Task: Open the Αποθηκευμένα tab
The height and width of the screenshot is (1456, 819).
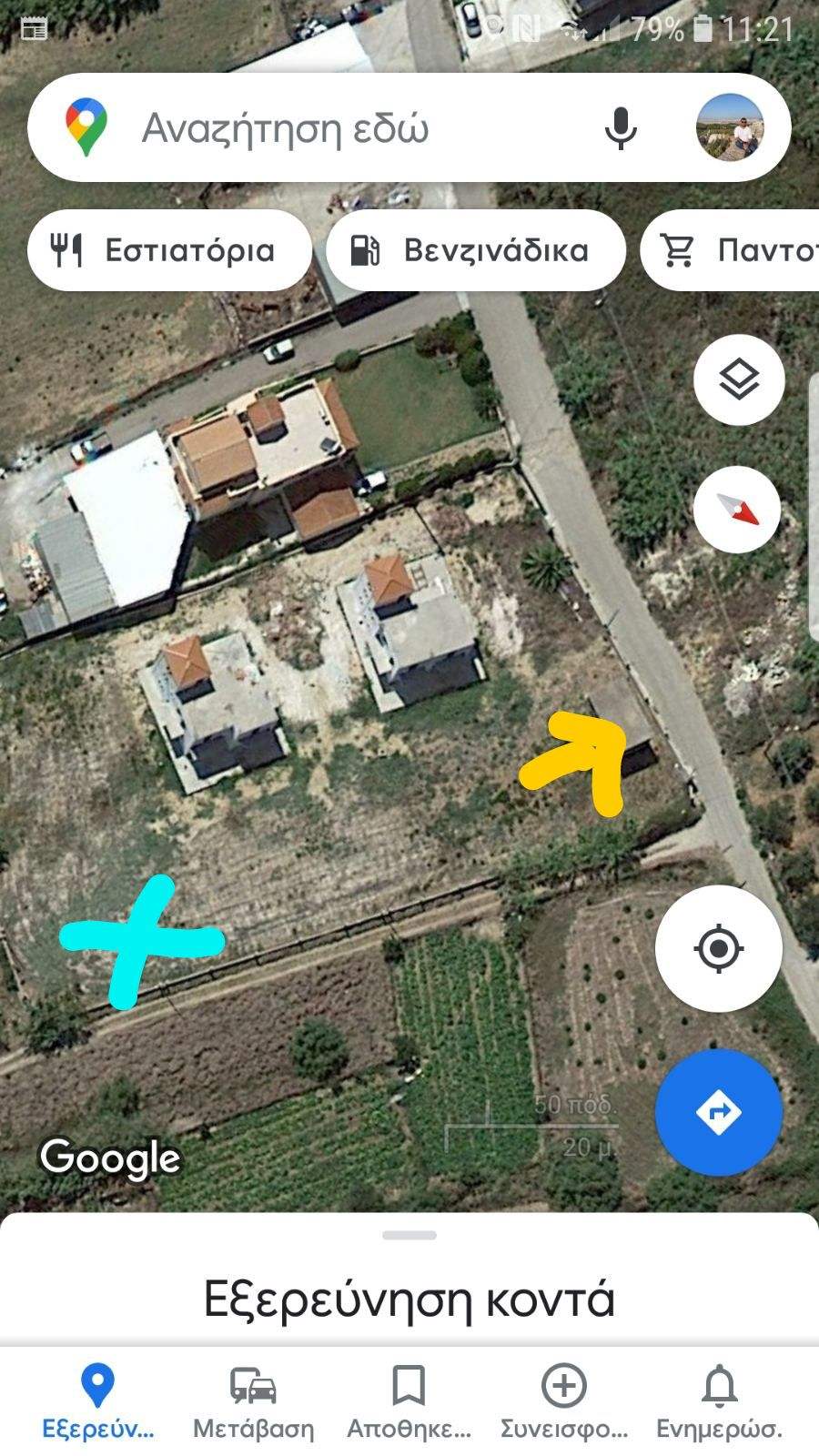Action: click(x=409, y=1401)
